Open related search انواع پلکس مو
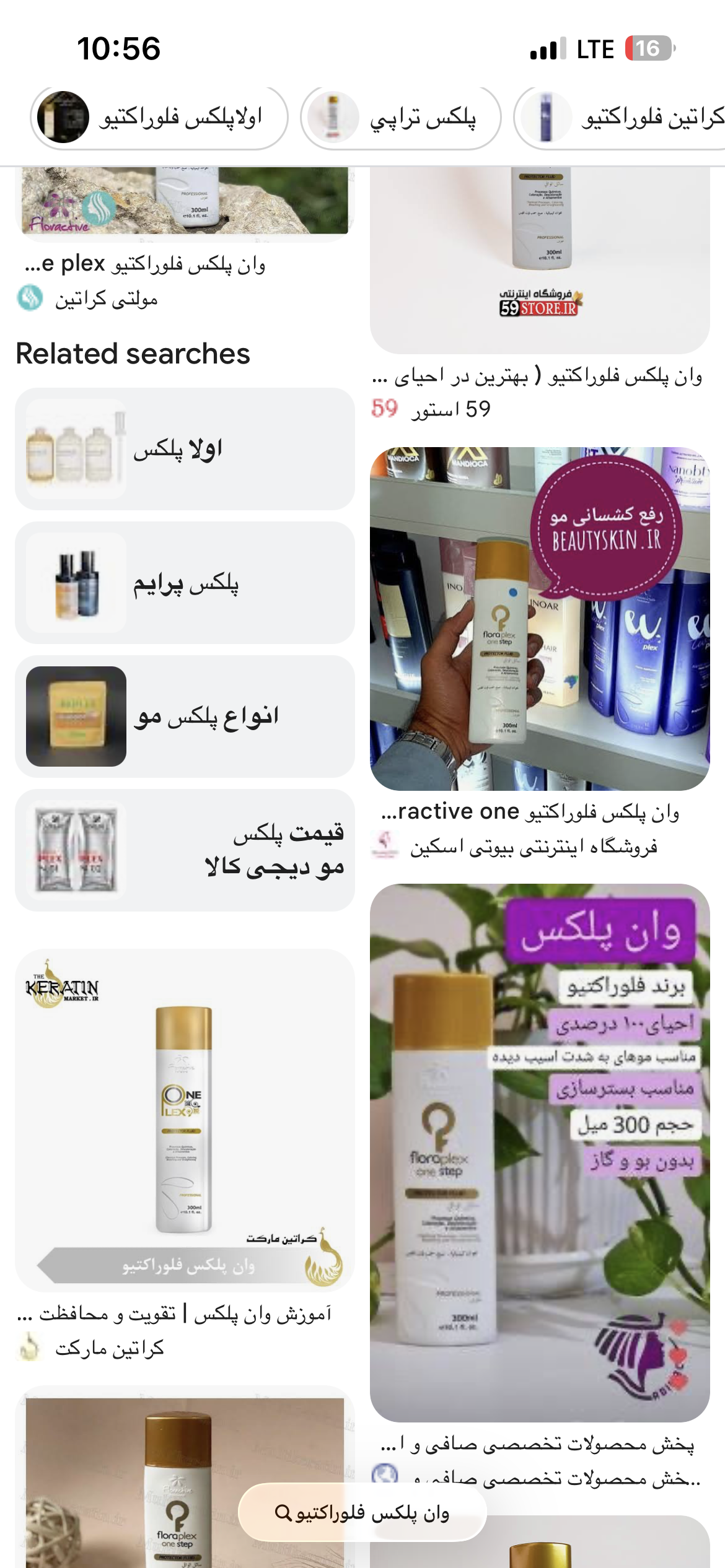 tap(185, 716)
